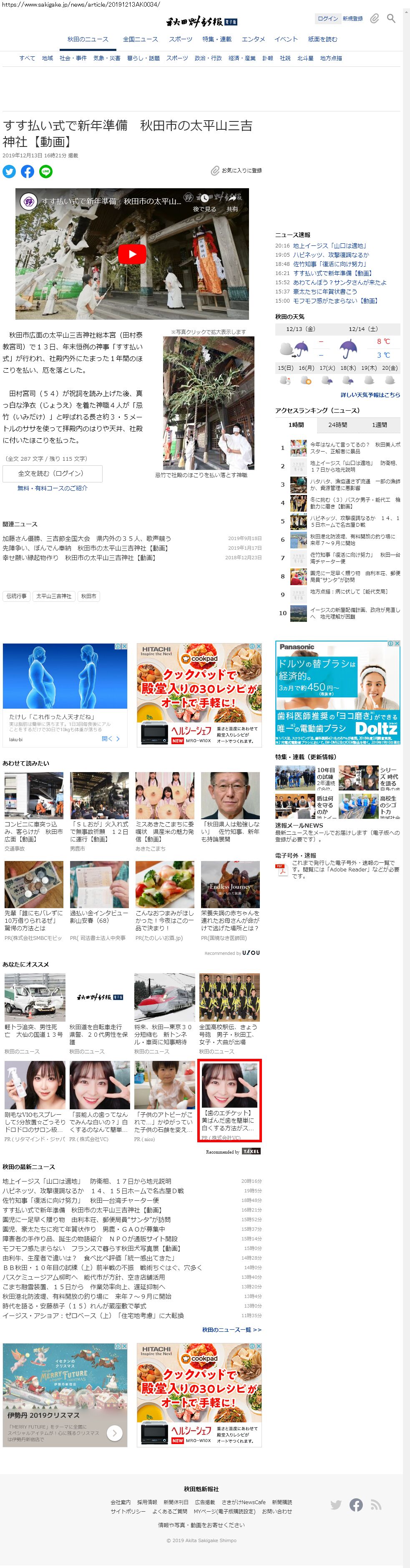This screenshot has width=410, height=1568.
Task: Switch ranking to 24時間 tab
Action: pyautogui.click(x=337, y=425)
